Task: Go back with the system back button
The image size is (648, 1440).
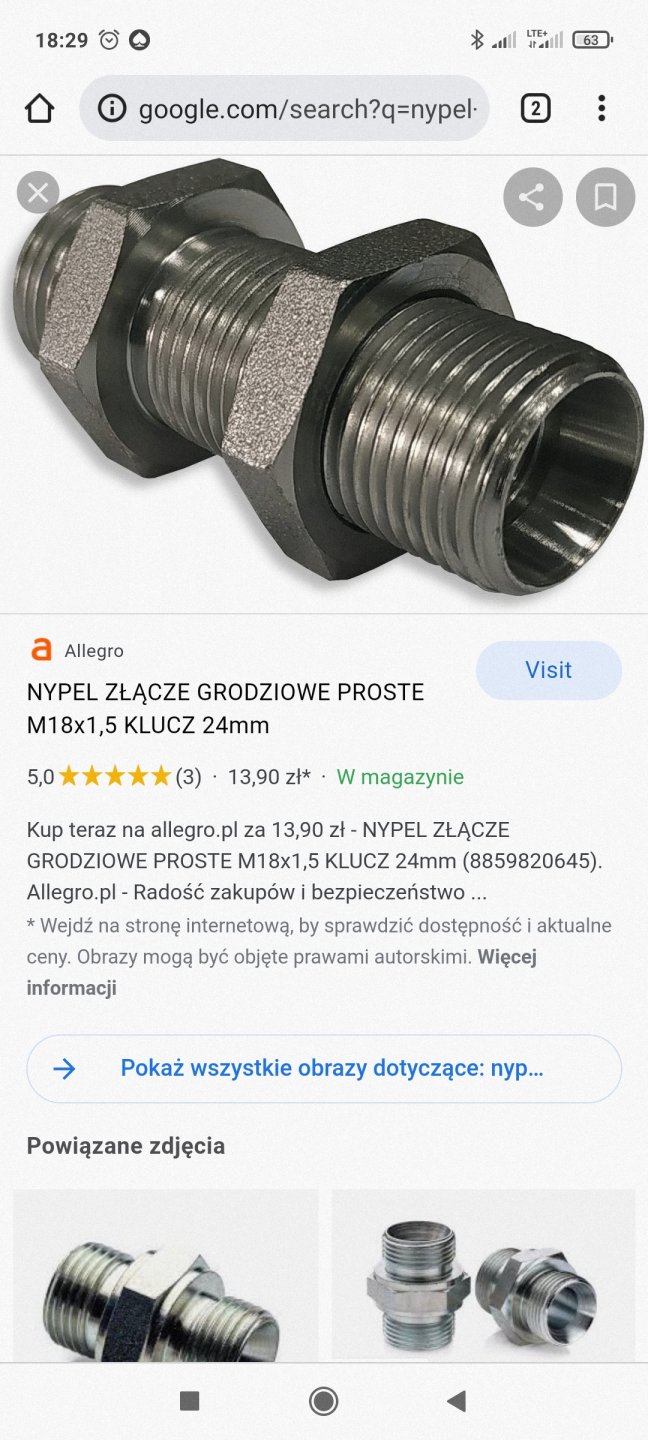Action: (x=456, y=1401)
